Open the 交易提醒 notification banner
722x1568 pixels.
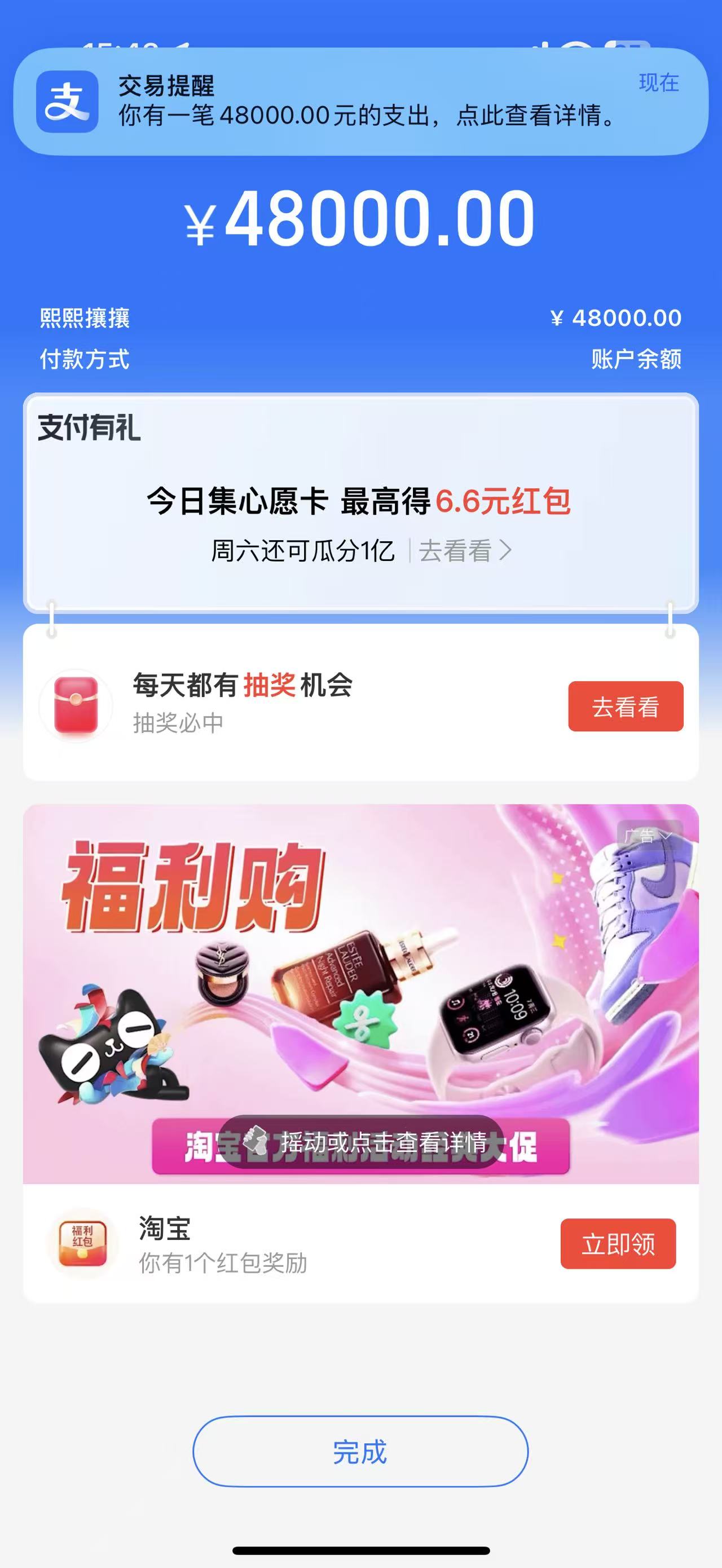[360, 101]
